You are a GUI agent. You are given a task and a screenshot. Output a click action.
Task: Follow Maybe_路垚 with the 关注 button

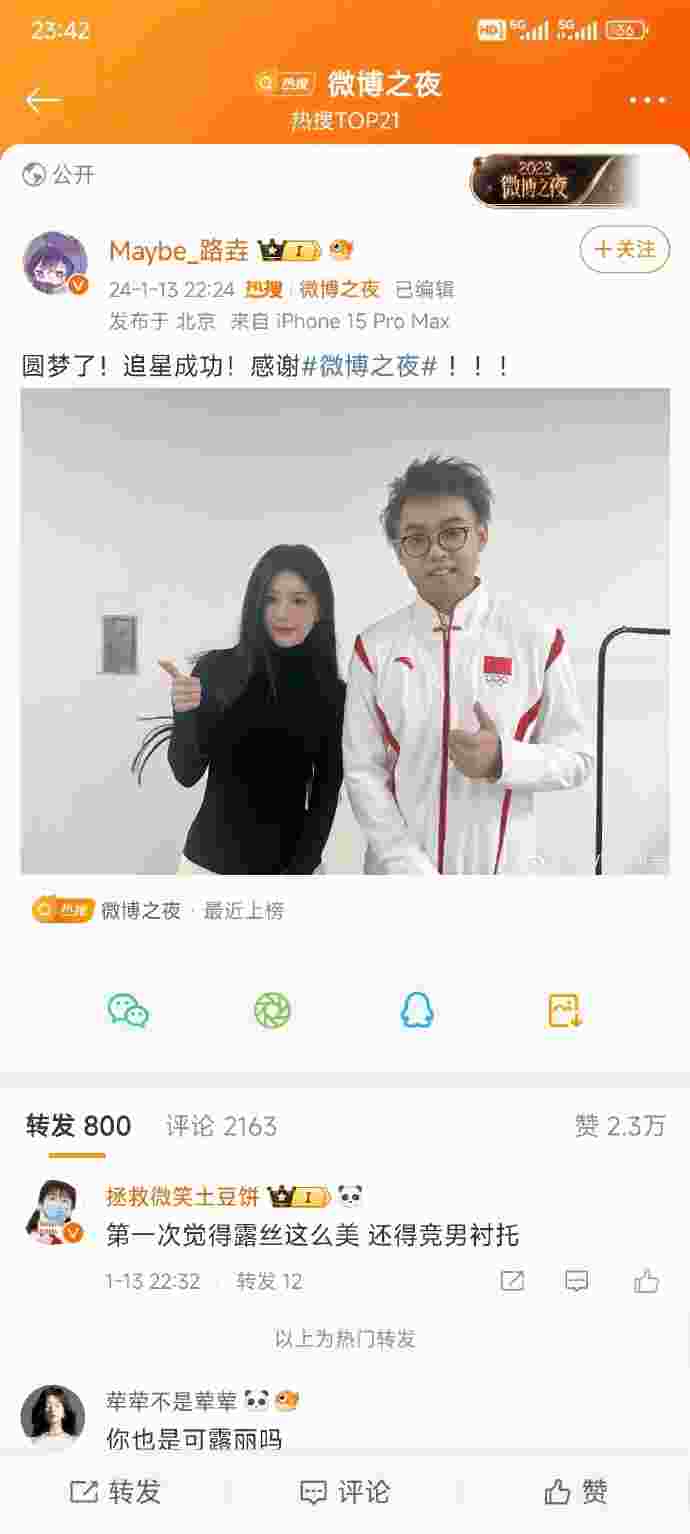pos(625,250)
